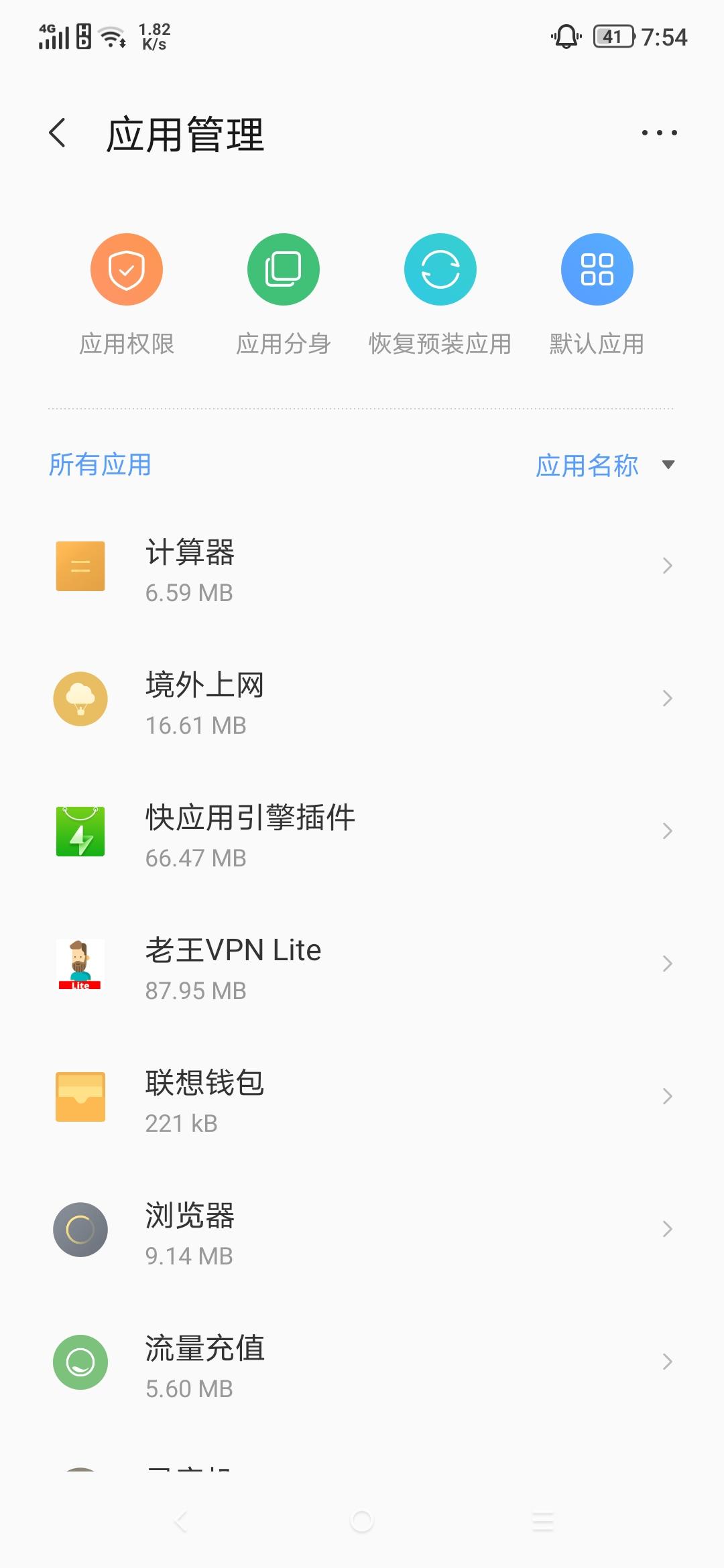The image size is (724, 1568).
Task: Go back from 应用管理
Action: 58,133
